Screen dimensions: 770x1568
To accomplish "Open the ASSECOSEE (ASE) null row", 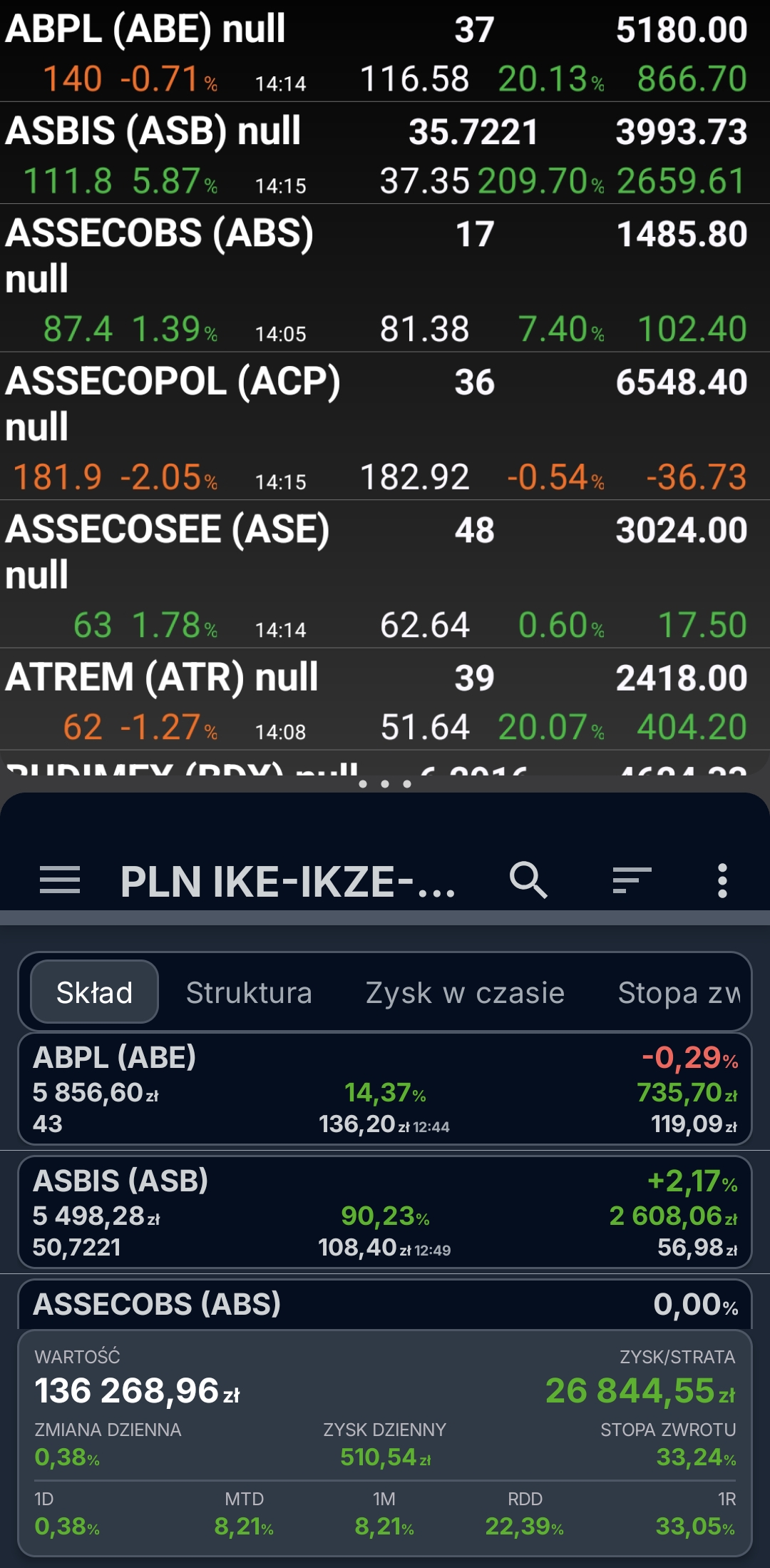I will (385, 574).
